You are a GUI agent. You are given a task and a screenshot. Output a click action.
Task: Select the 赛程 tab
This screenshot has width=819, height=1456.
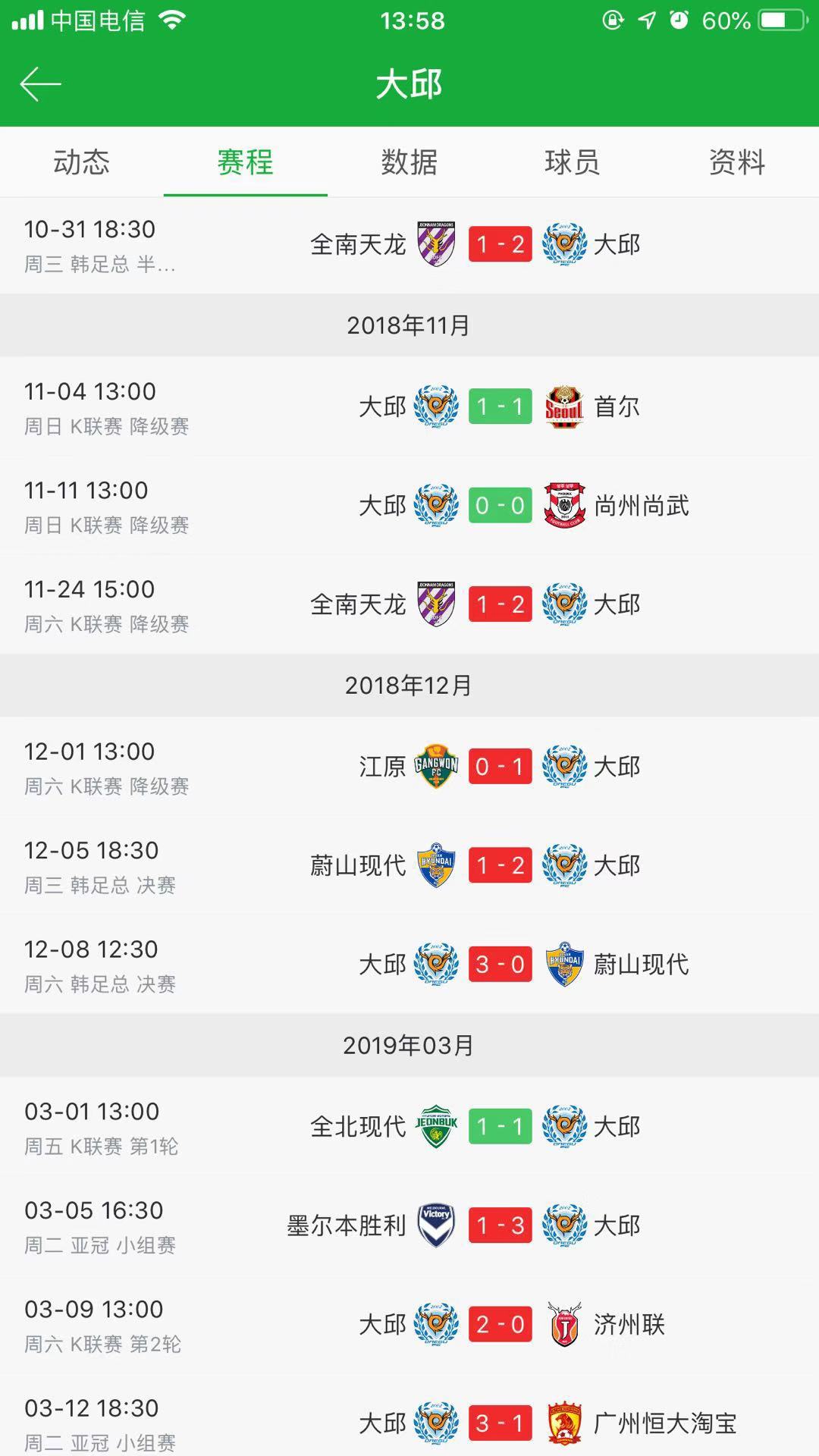(x=246, y=162)
